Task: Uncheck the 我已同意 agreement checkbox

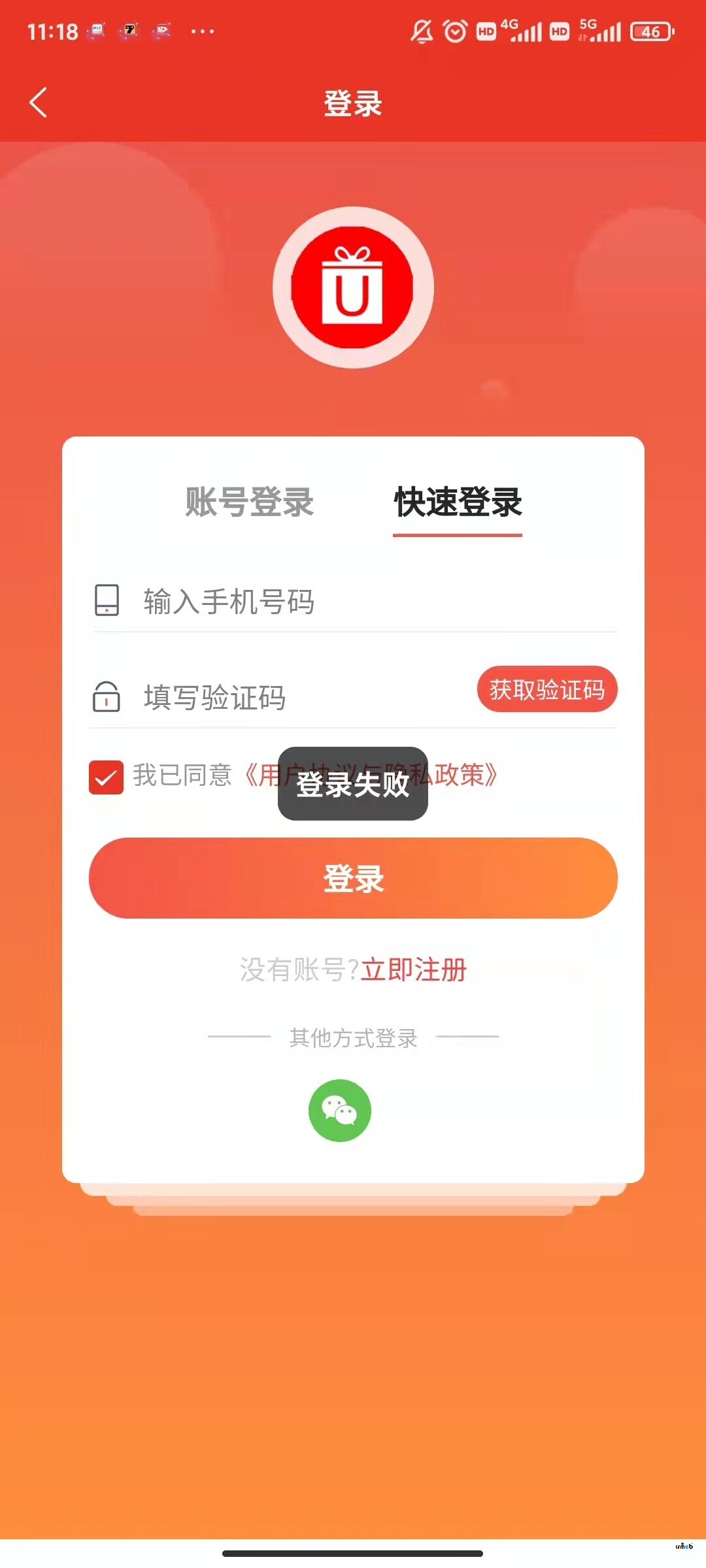Action: pyautogui.click(x=106, y=777)
